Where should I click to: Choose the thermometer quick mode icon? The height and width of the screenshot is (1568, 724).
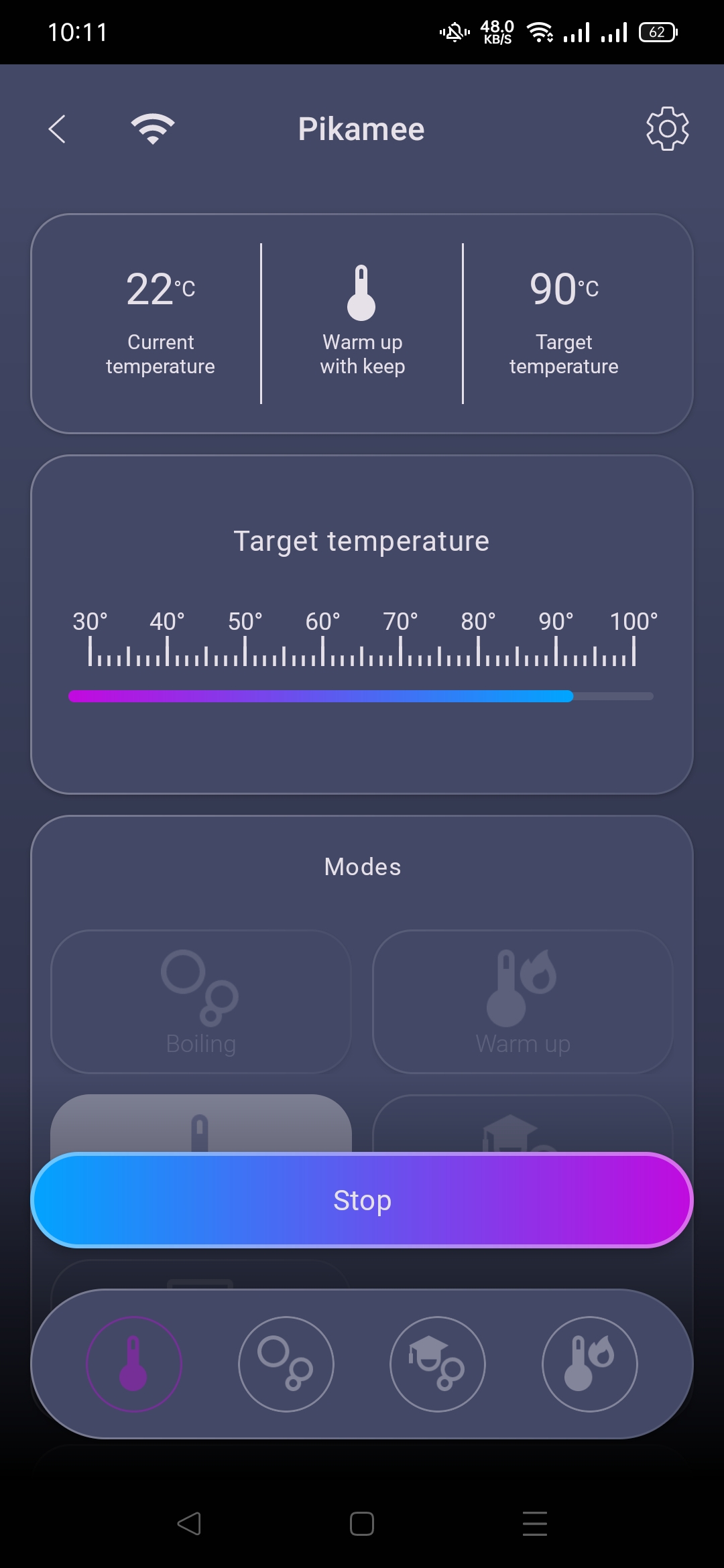click(x=134, y=1364)
